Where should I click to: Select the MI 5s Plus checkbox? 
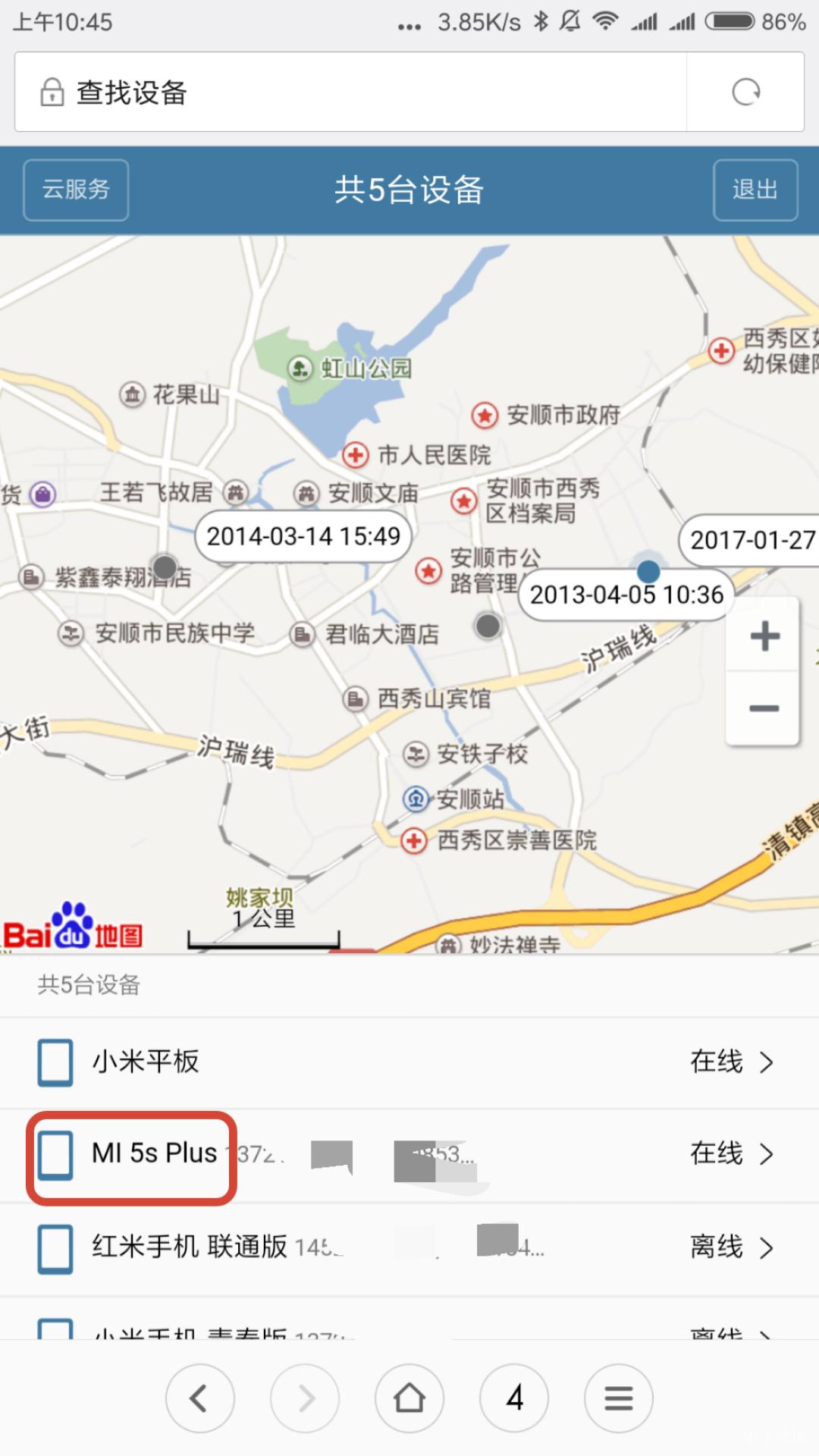tap(54, 1153)
